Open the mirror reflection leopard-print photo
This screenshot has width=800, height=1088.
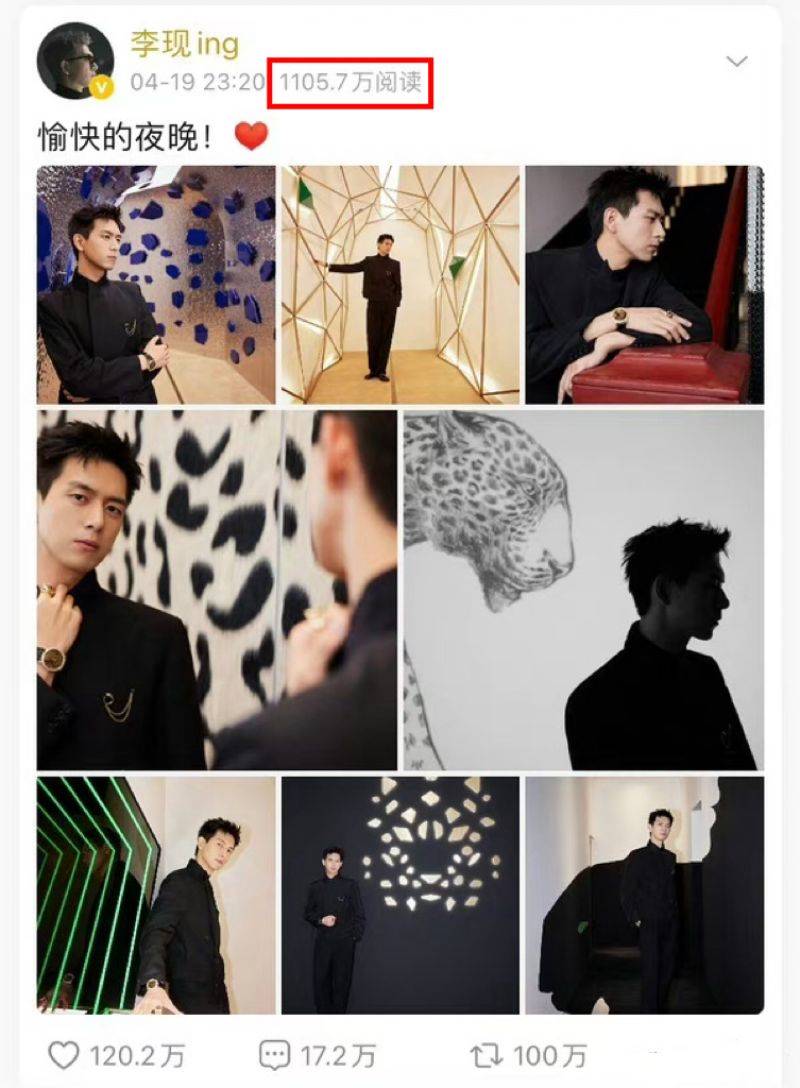(217, 590)
